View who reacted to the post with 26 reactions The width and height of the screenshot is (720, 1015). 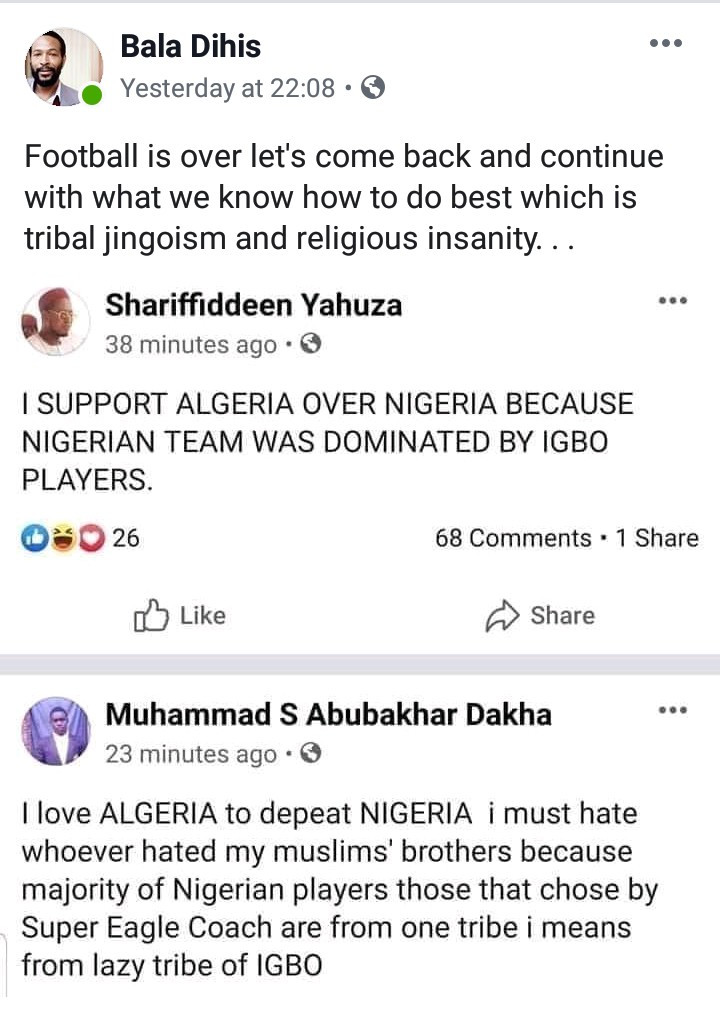tap(80, 538)
